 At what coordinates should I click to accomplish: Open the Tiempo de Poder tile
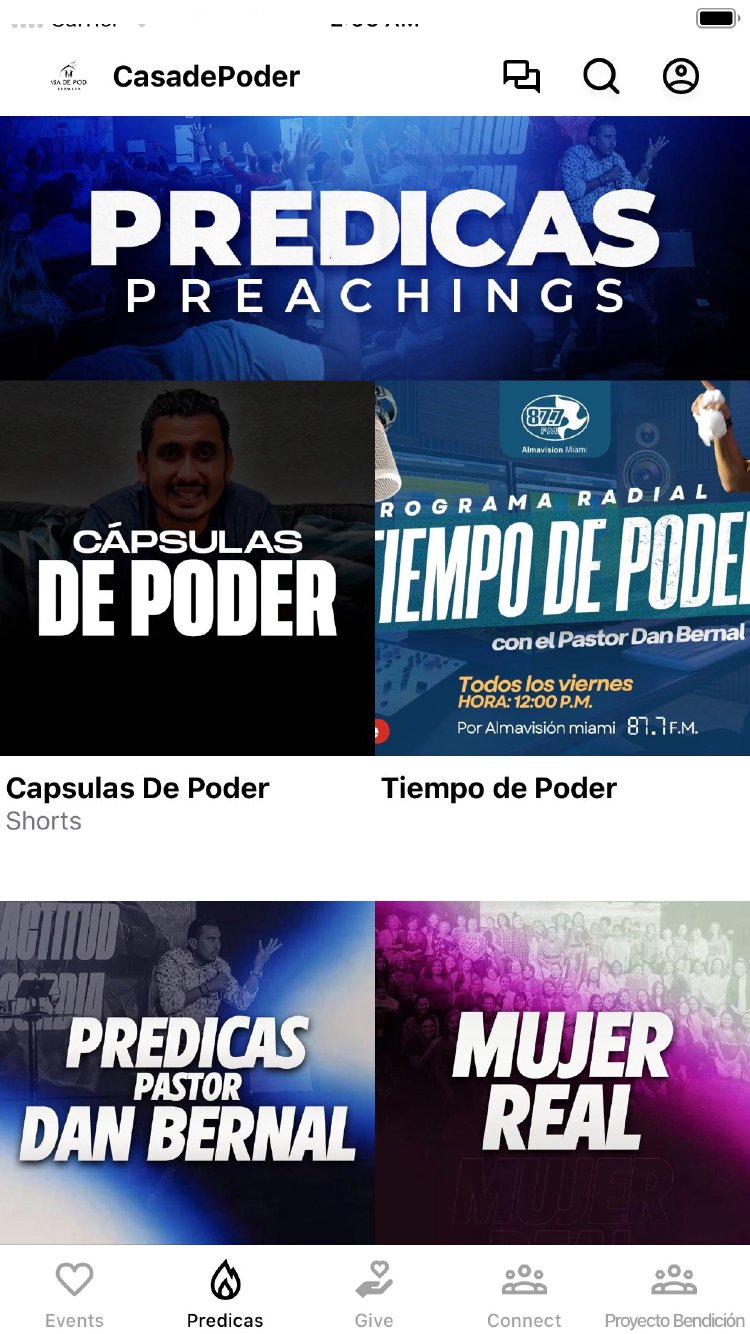click(x=562, y=568)
